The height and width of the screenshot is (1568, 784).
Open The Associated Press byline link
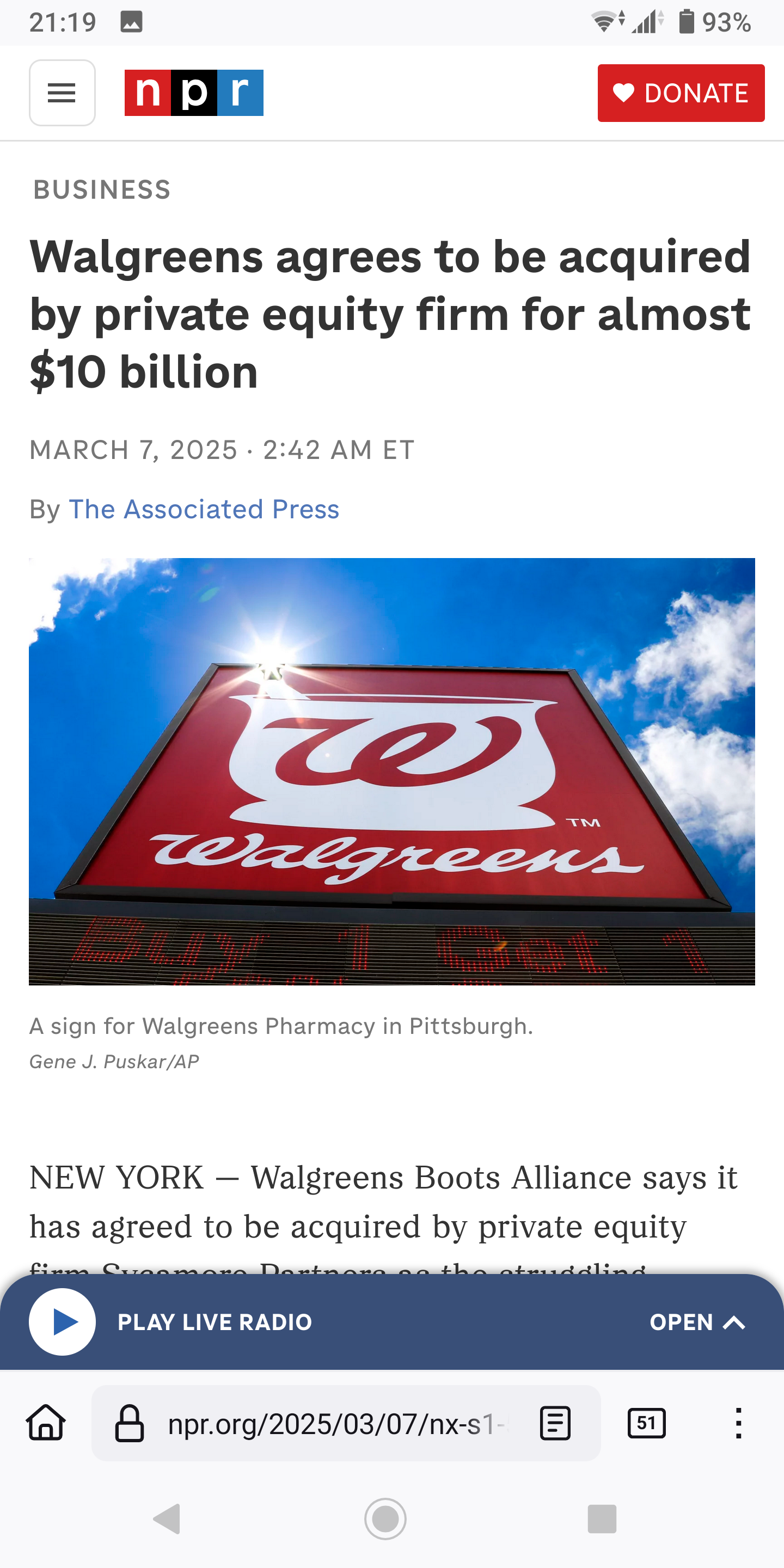[204, 509]
